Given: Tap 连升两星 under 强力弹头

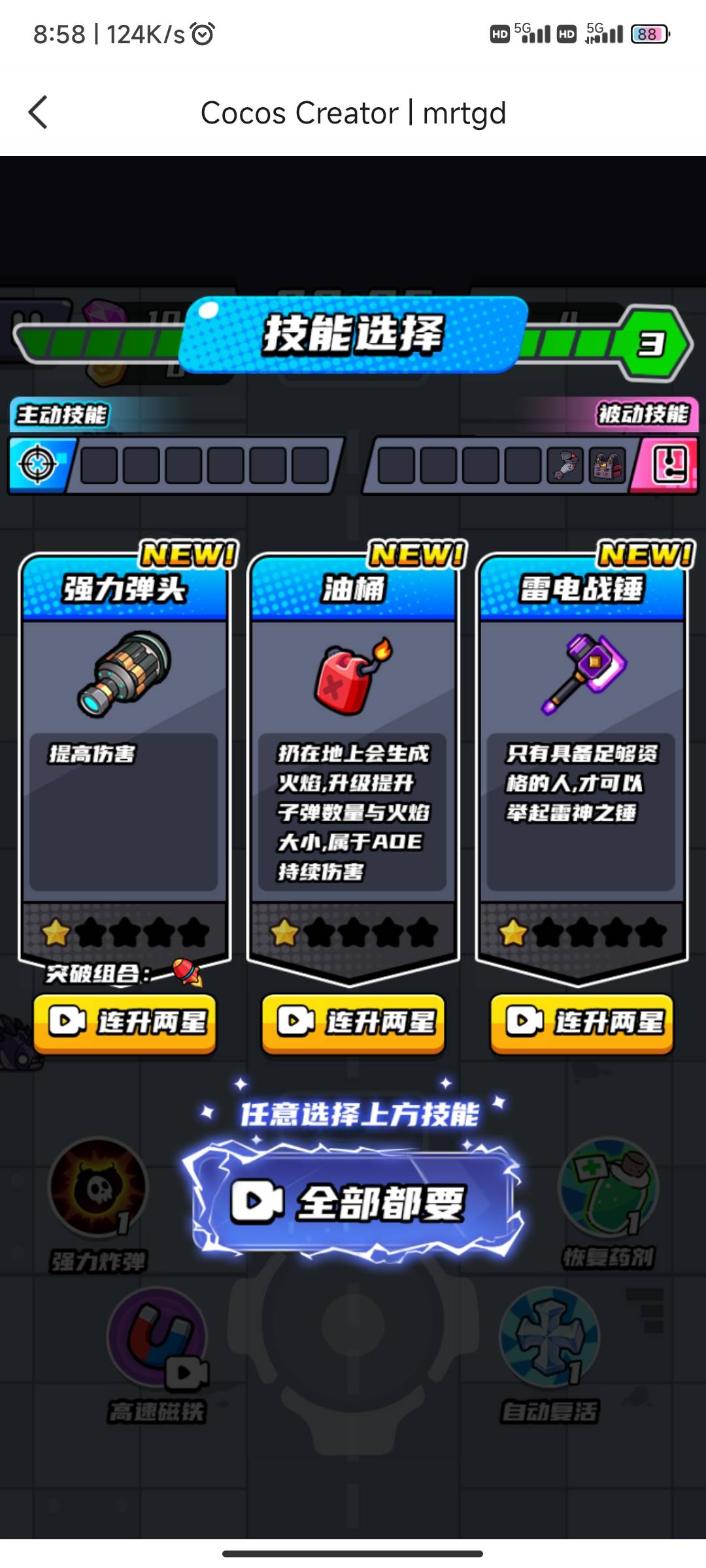Looking at the screenshot, I should 124,1023.
